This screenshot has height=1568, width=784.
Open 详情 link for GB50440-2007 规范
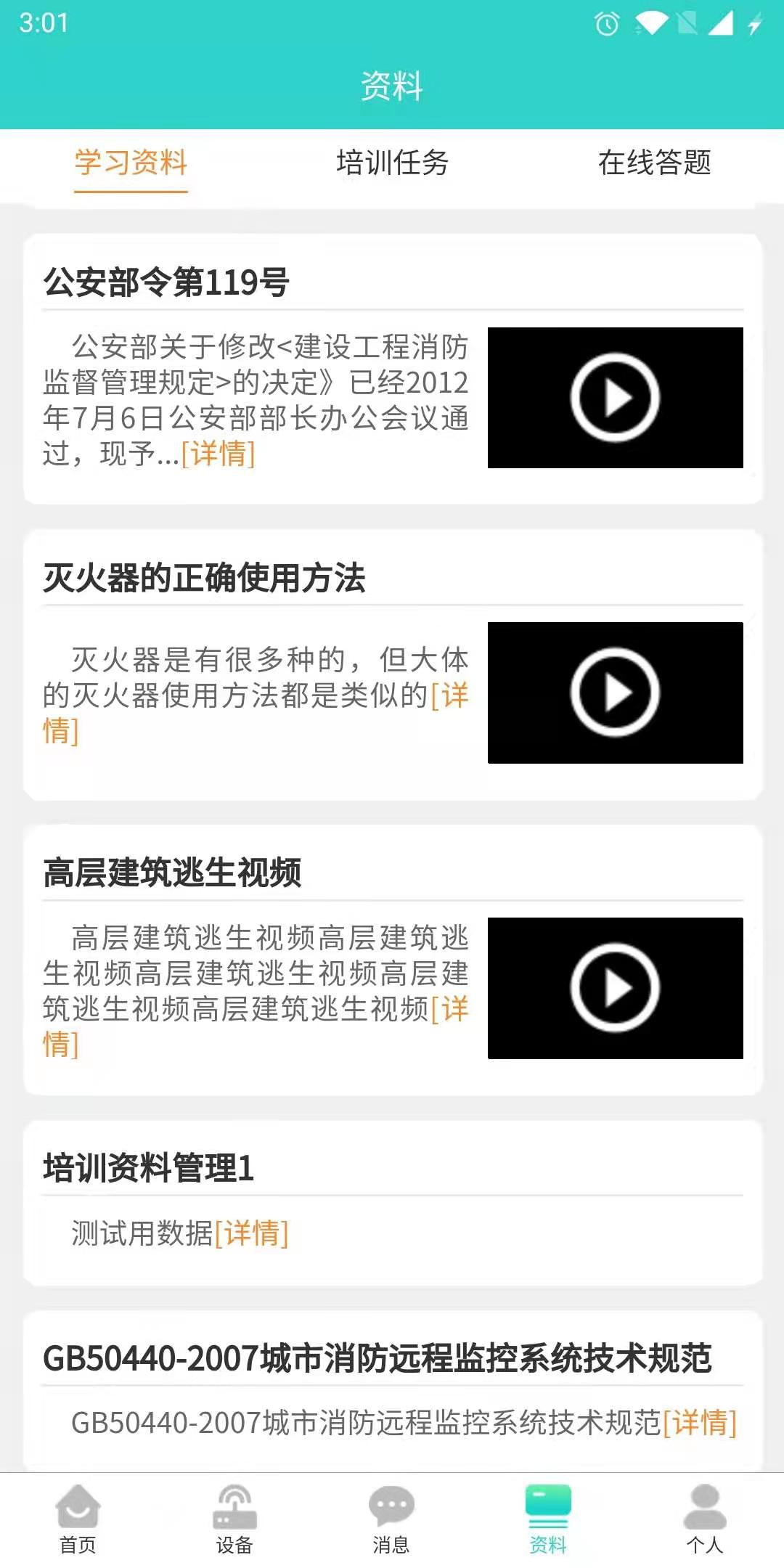point(700,1423)
